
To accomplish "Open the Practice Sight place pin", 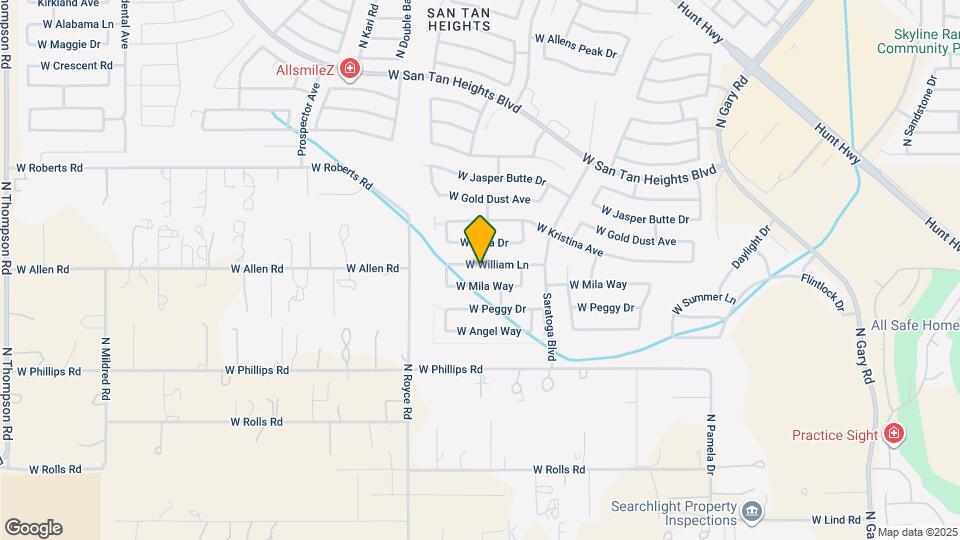I will click(x=893, y=434).
